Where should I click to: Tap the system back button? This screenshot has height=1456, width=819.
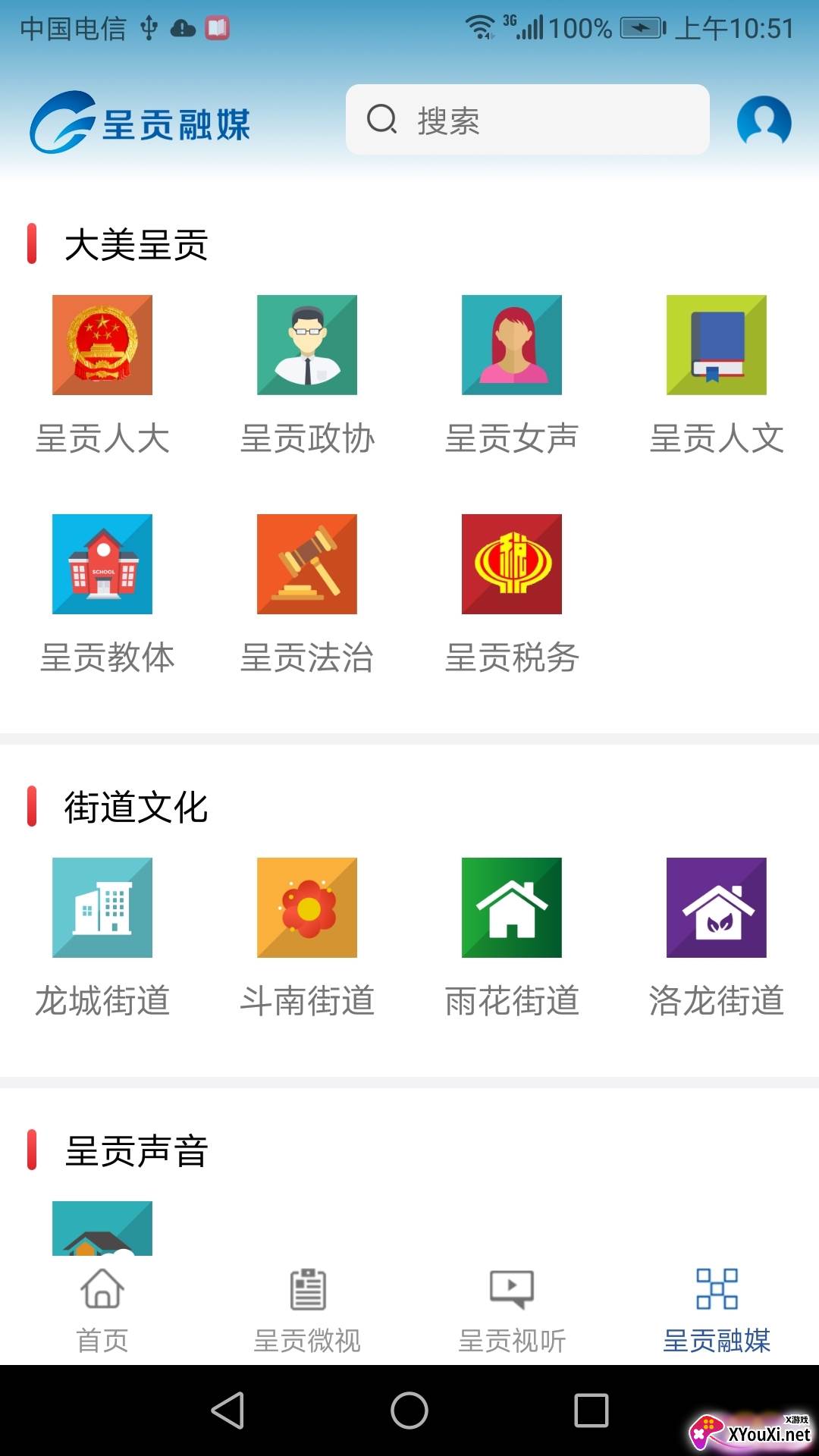[227, 1410]
